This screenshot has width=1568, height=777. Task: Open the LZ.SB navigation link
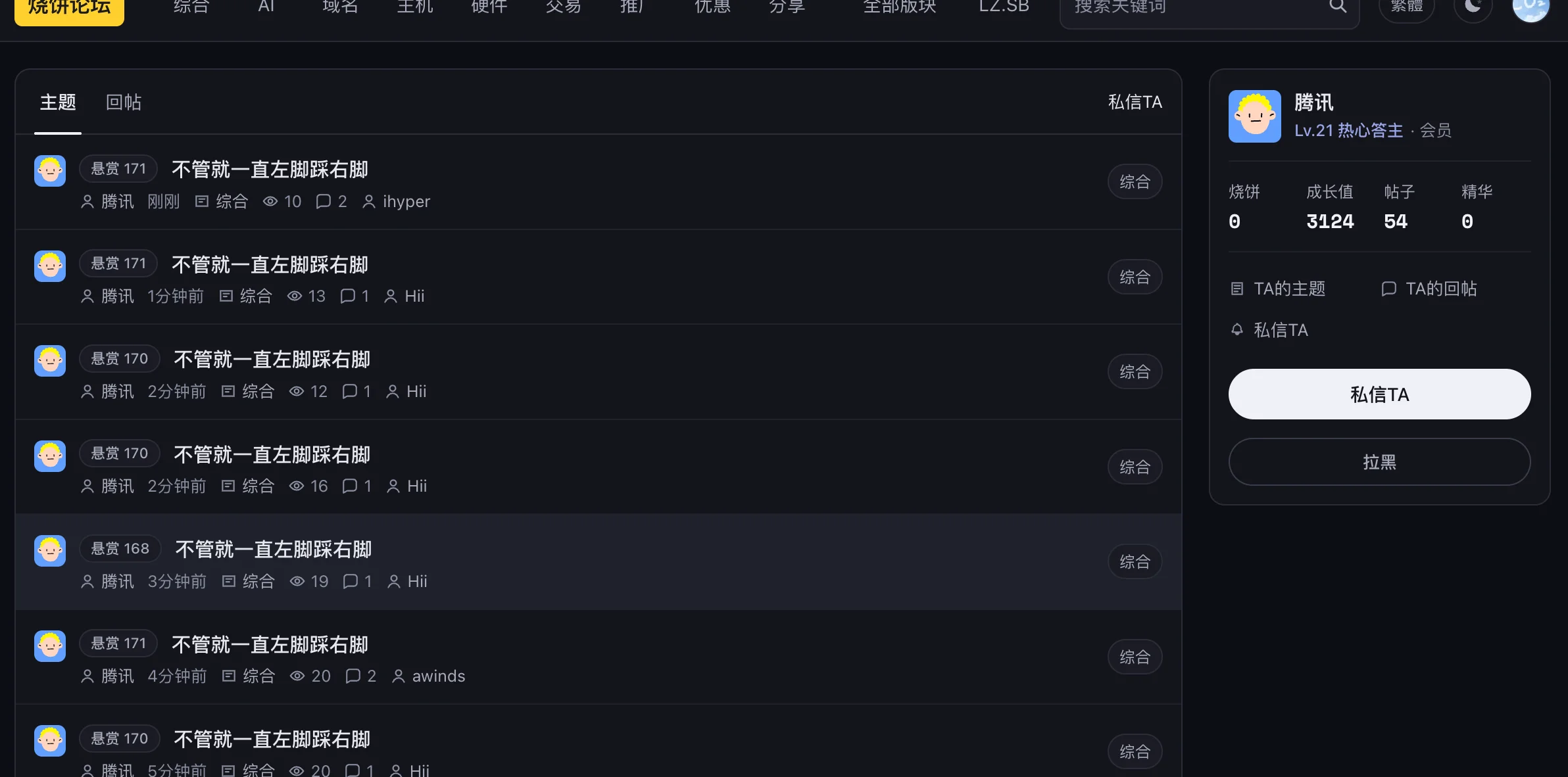(1004, 7)
